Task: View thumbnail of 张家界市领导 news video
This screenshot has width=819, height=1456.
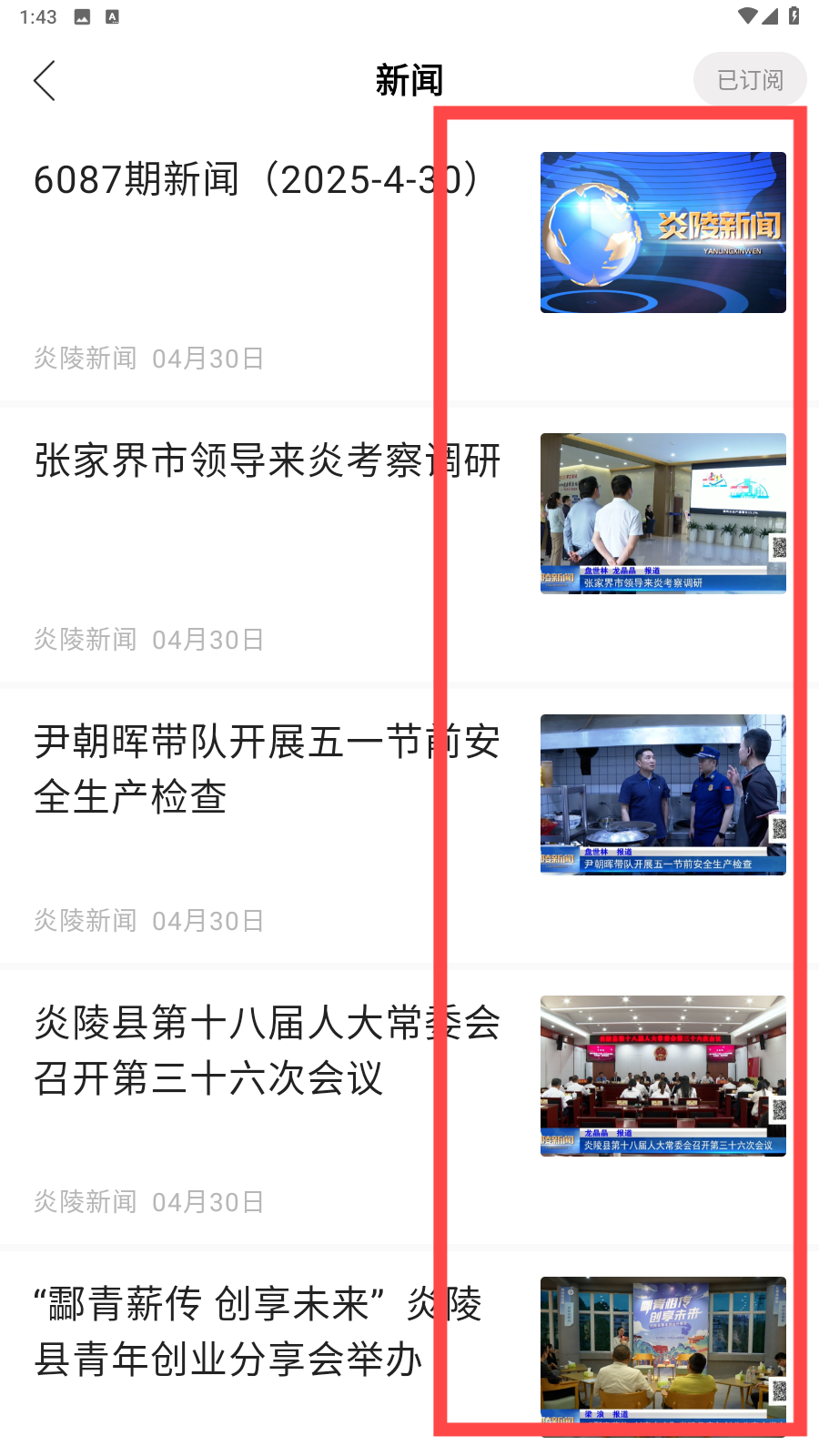Action: [x=662, y=513]
